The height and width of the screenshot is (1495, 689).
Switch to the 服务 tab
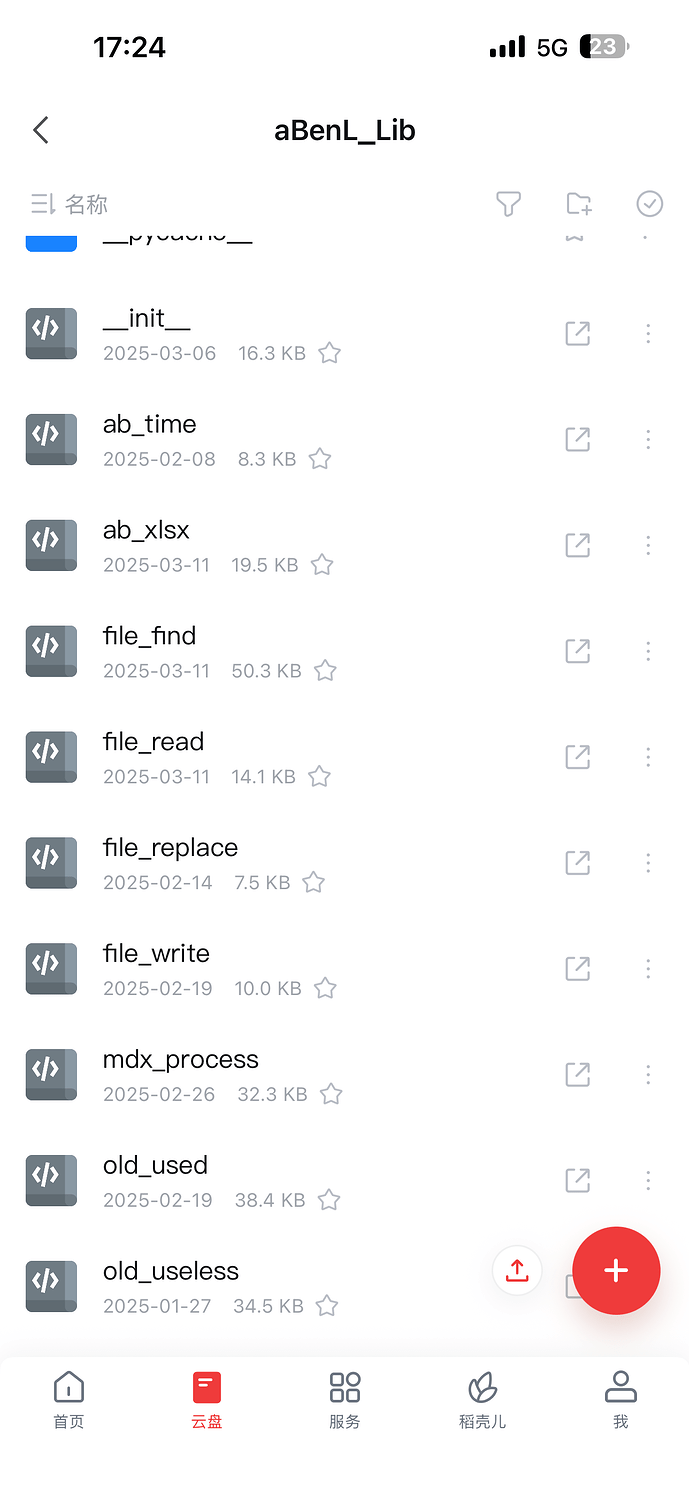344,1399
